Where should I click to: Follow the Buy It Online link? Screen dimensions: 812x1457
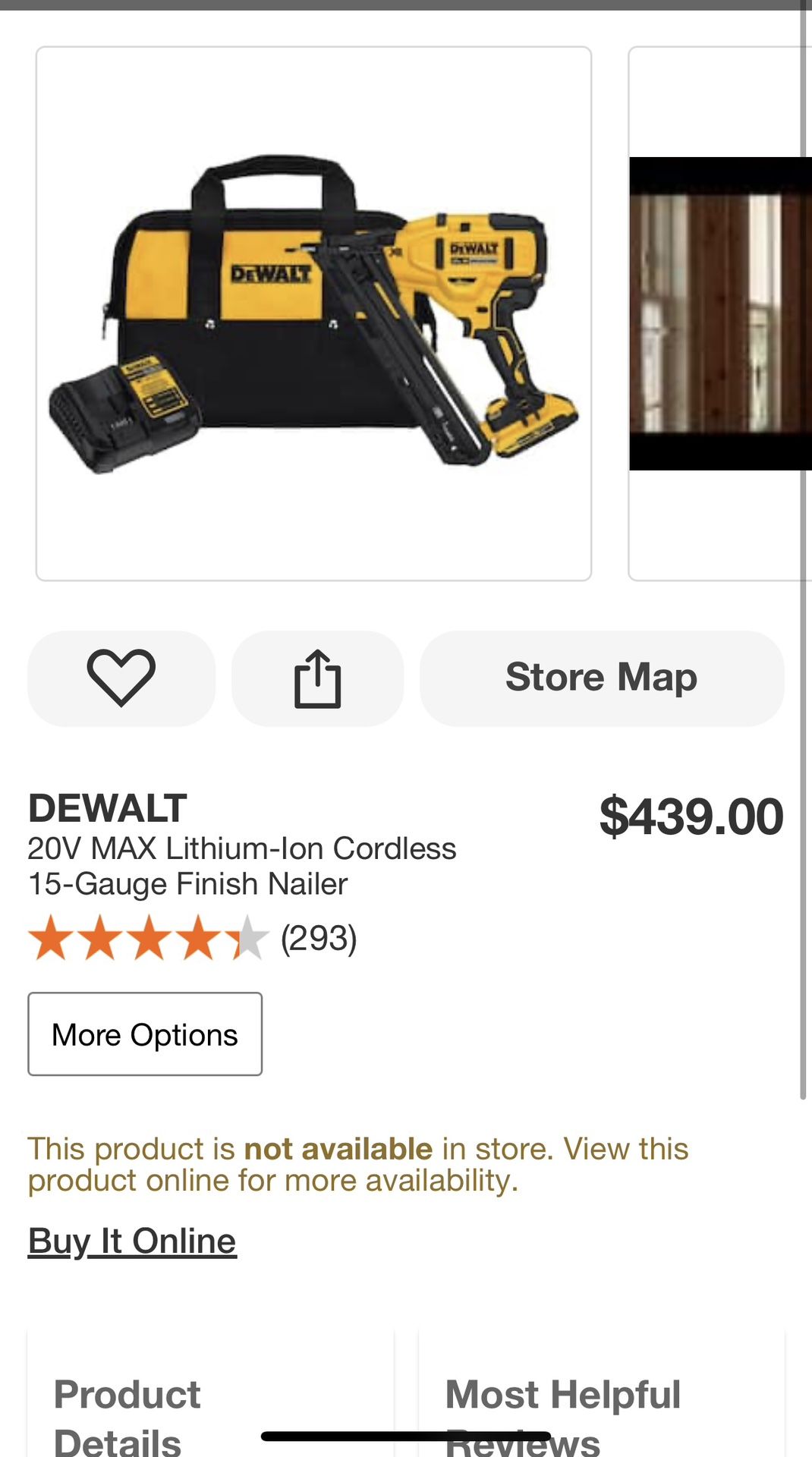(x=132, y=1241)
